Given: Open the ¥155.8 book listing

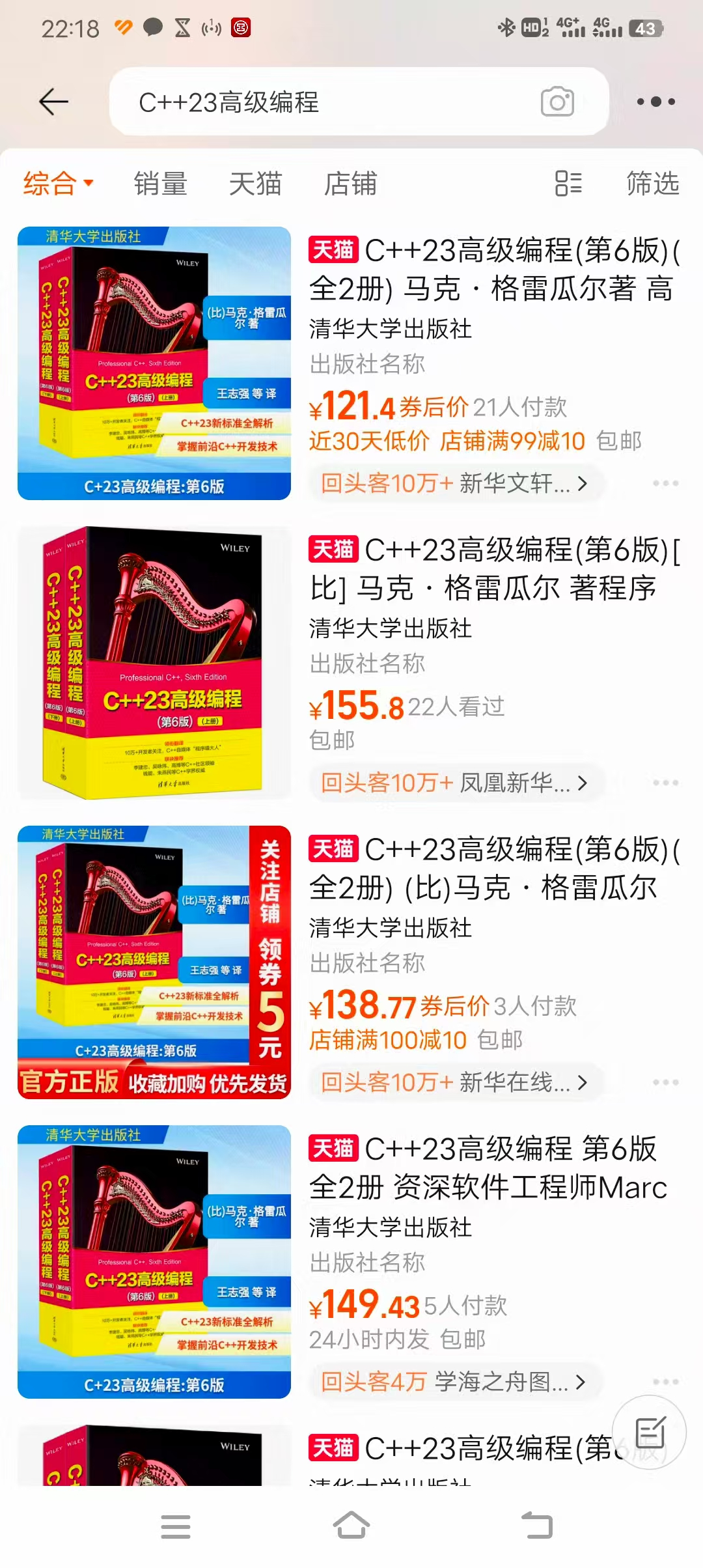Looking at the screenshot, I should coord(351,663).
